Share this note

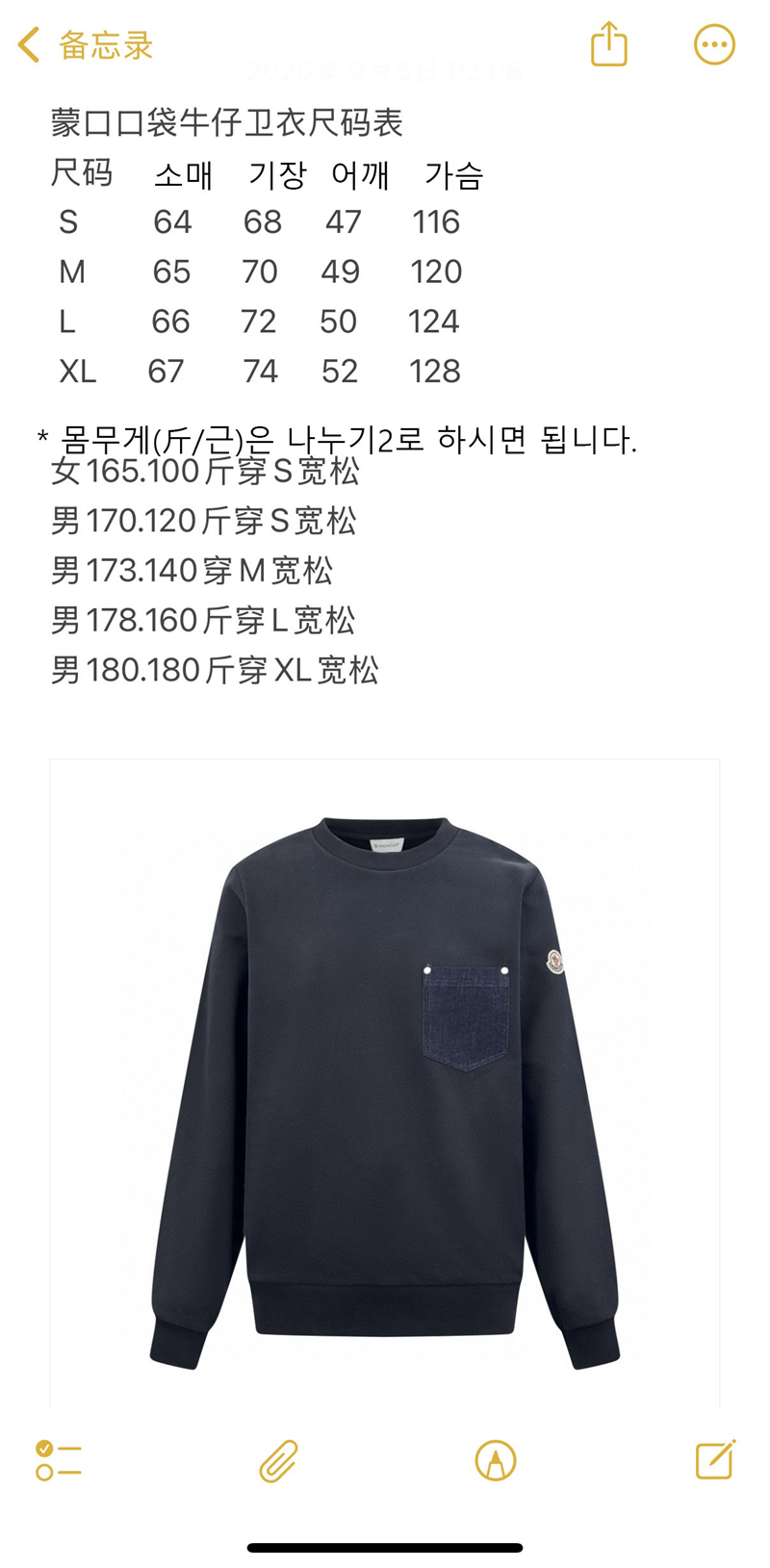pos(608,43)
